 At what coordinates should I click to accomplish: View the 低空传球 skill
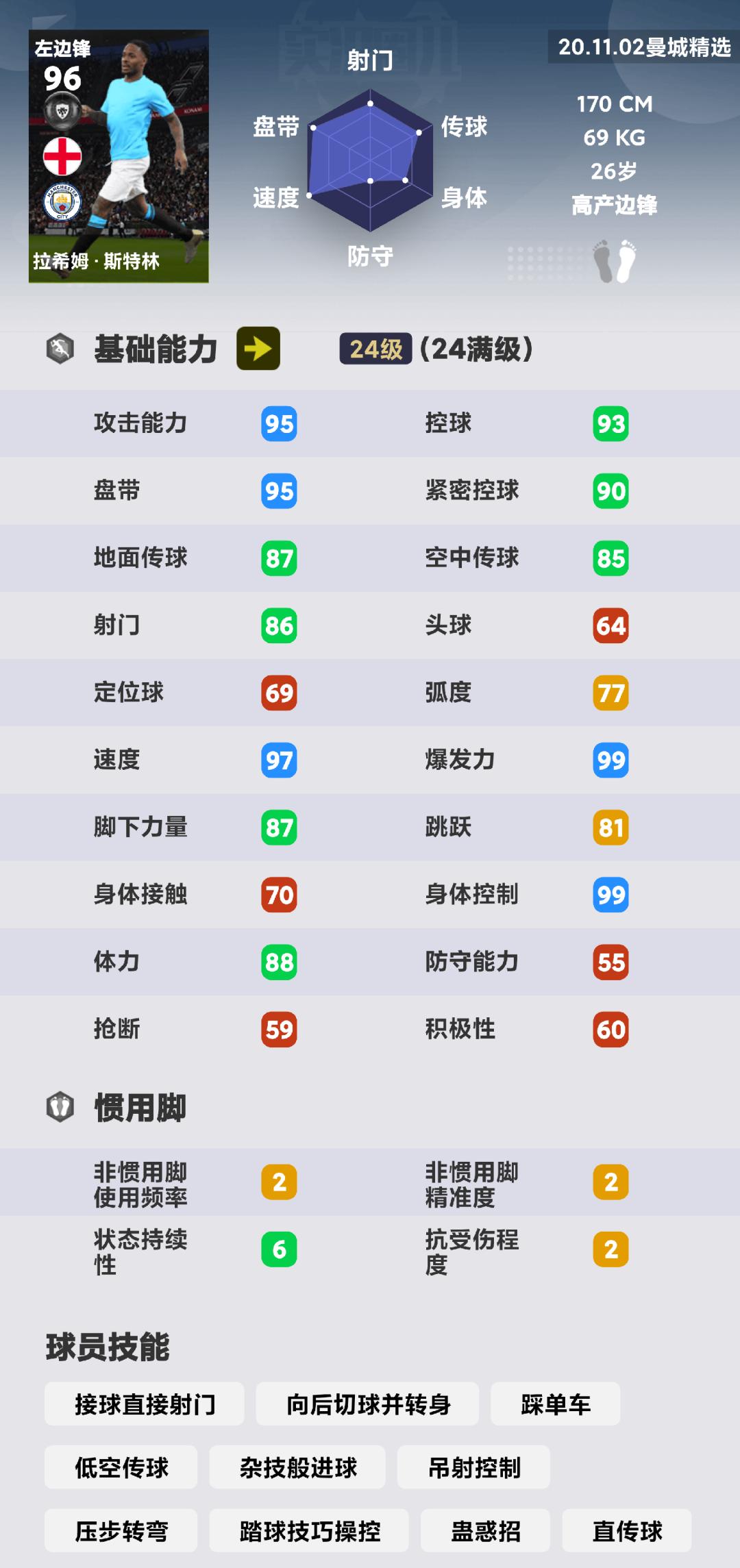(x=121, y=1467)
